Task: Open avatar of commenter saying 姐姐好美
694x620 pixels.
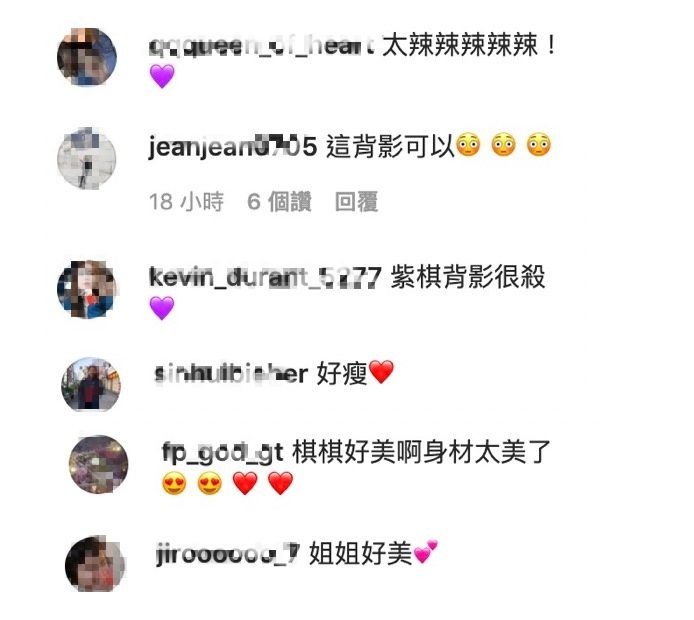Action: (94, 567)
